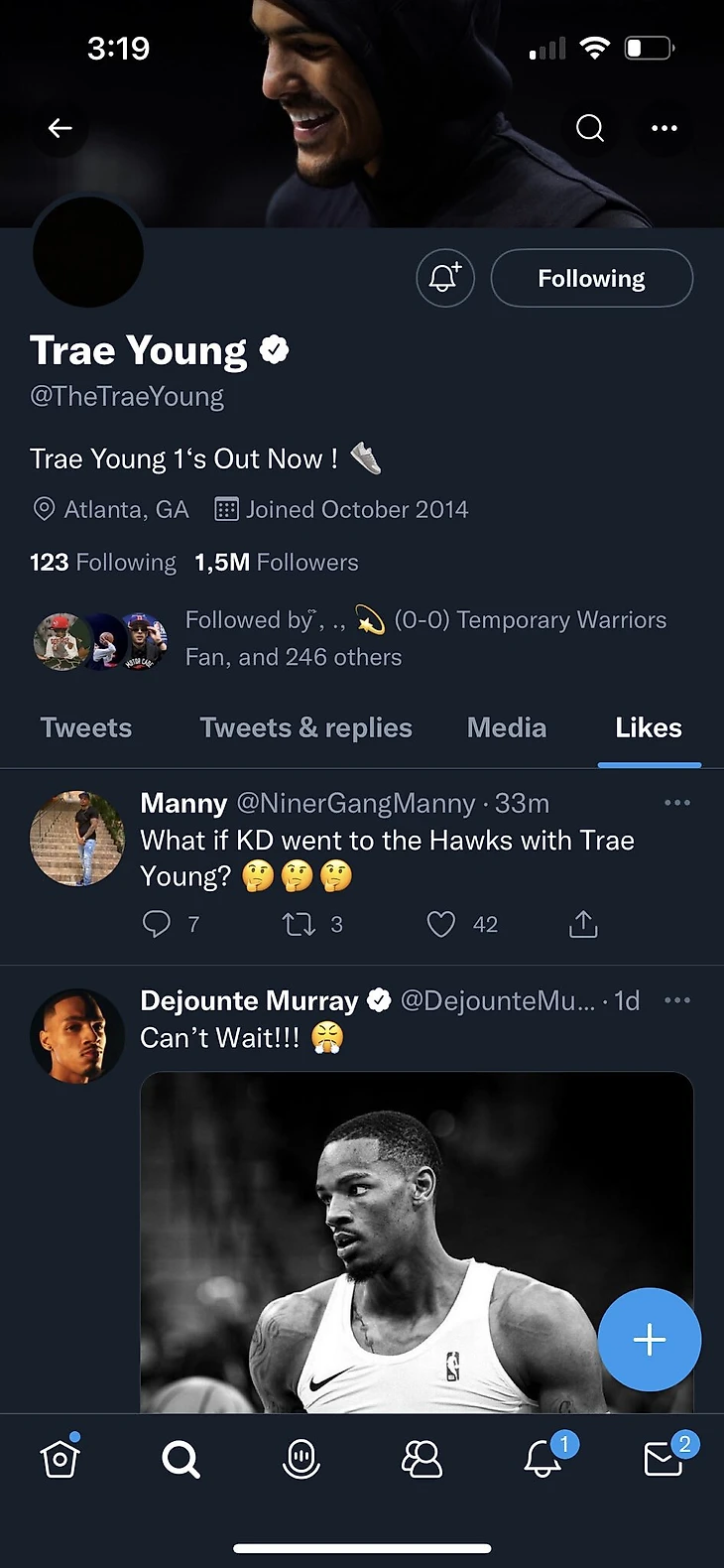Turn on tweet notifications bell
The image size is (724, 1568).
[x=444, y=278]
